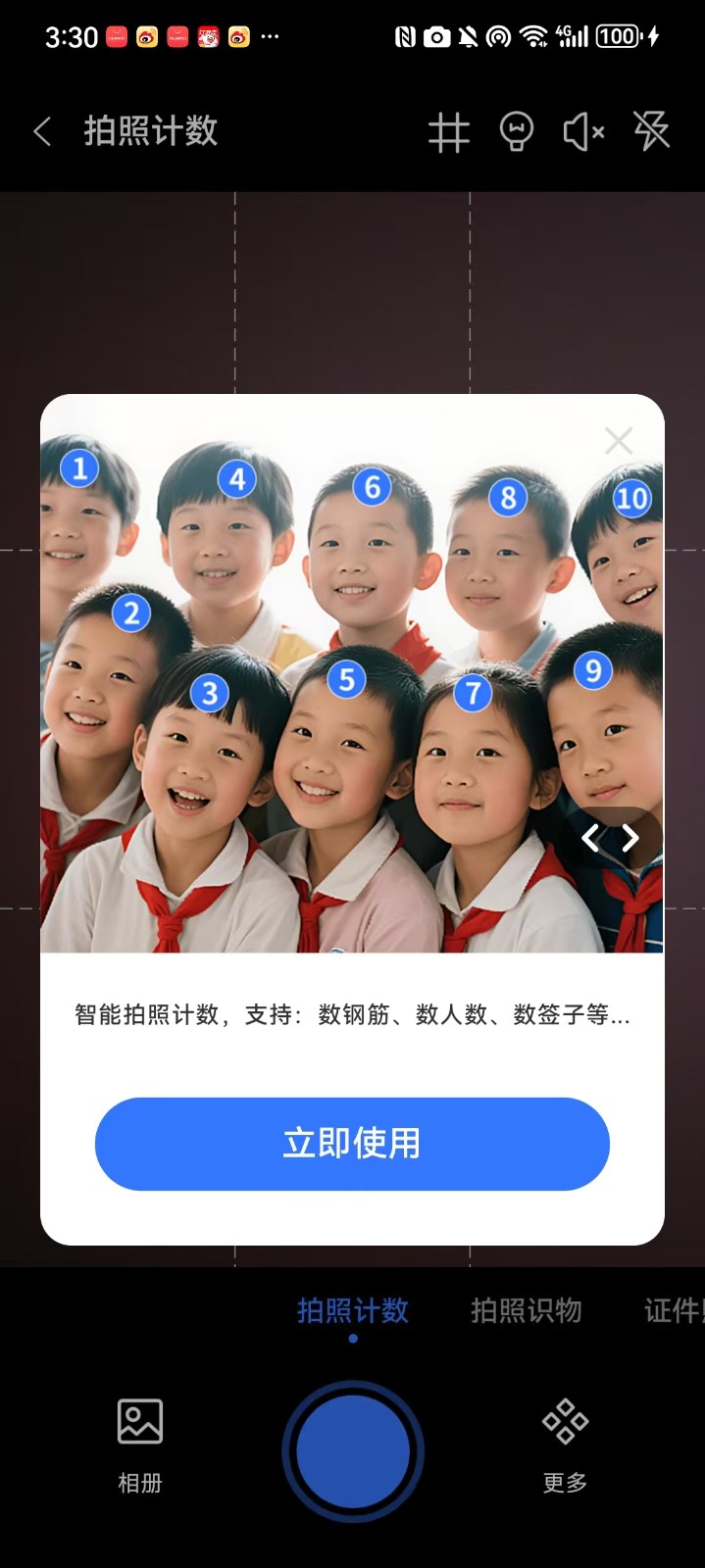Open the 更多 features menu
This screenshot has width=705, height=1568.
(566, 1445)
